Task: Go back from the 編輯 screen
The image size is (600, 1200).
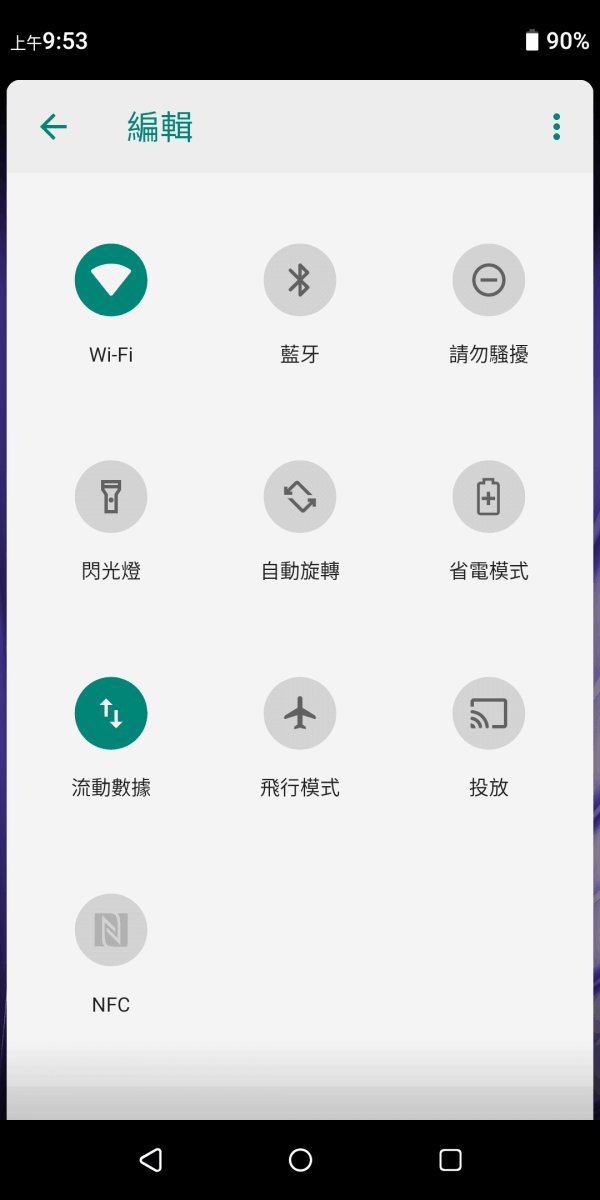Action: [x=53, y=126]
